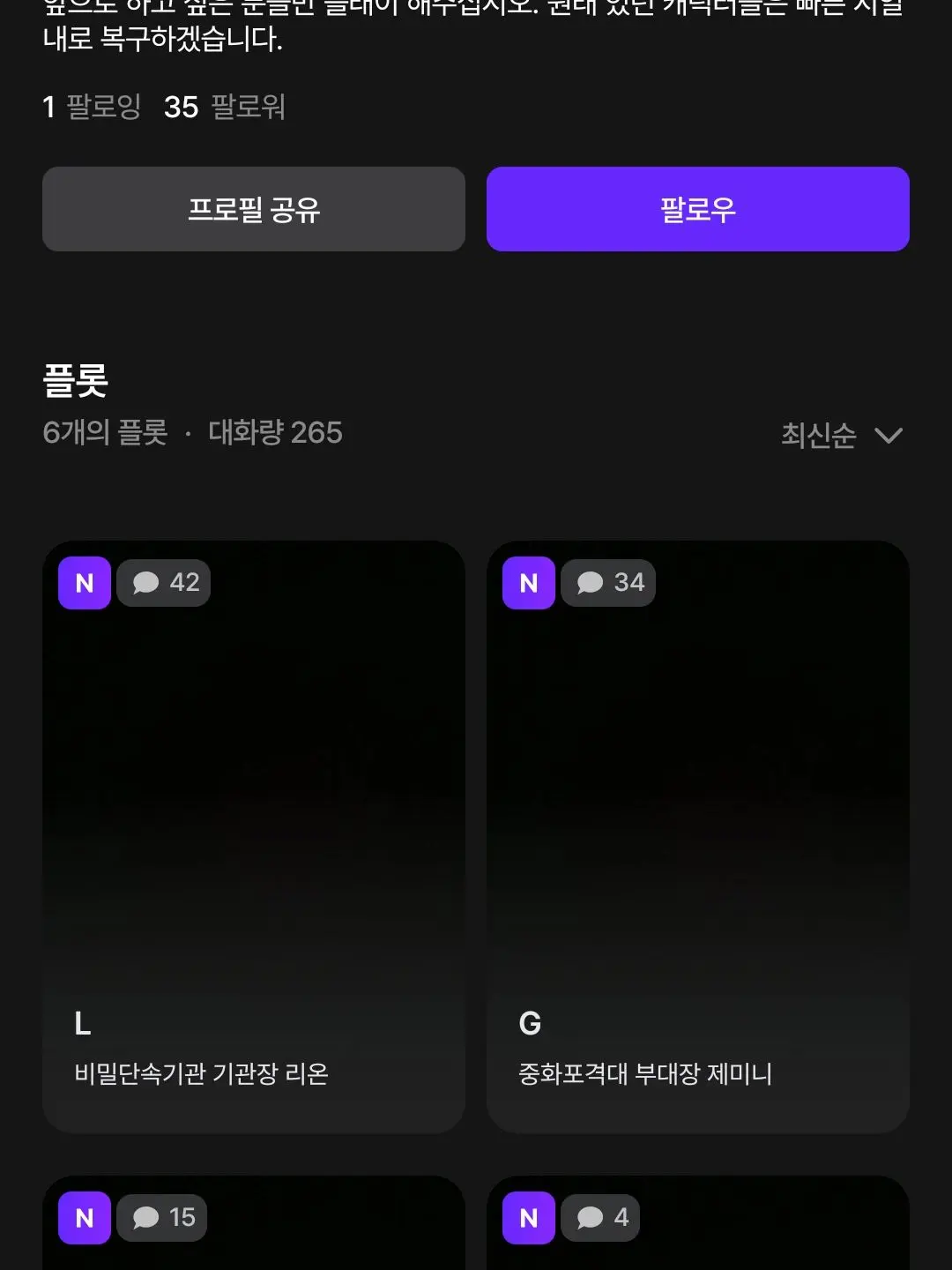This screenshot has width=952, height=1270.
Task: Click the N badge on 리온 plot card
Action: click(x=84, y=582)
